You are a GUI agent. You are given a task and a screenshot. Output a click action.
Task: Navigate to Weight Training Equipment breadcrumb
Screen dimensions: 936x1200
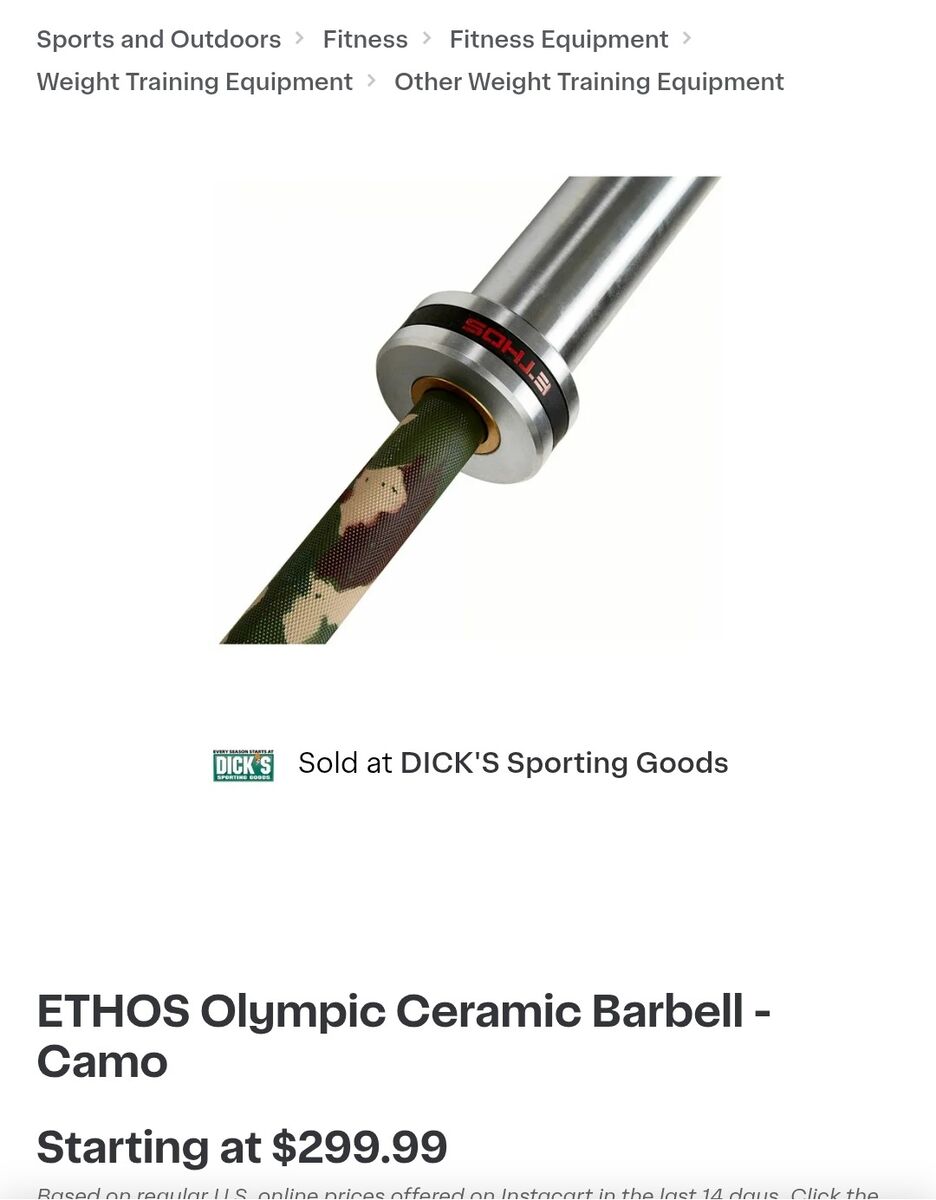(x=195, y=82)
